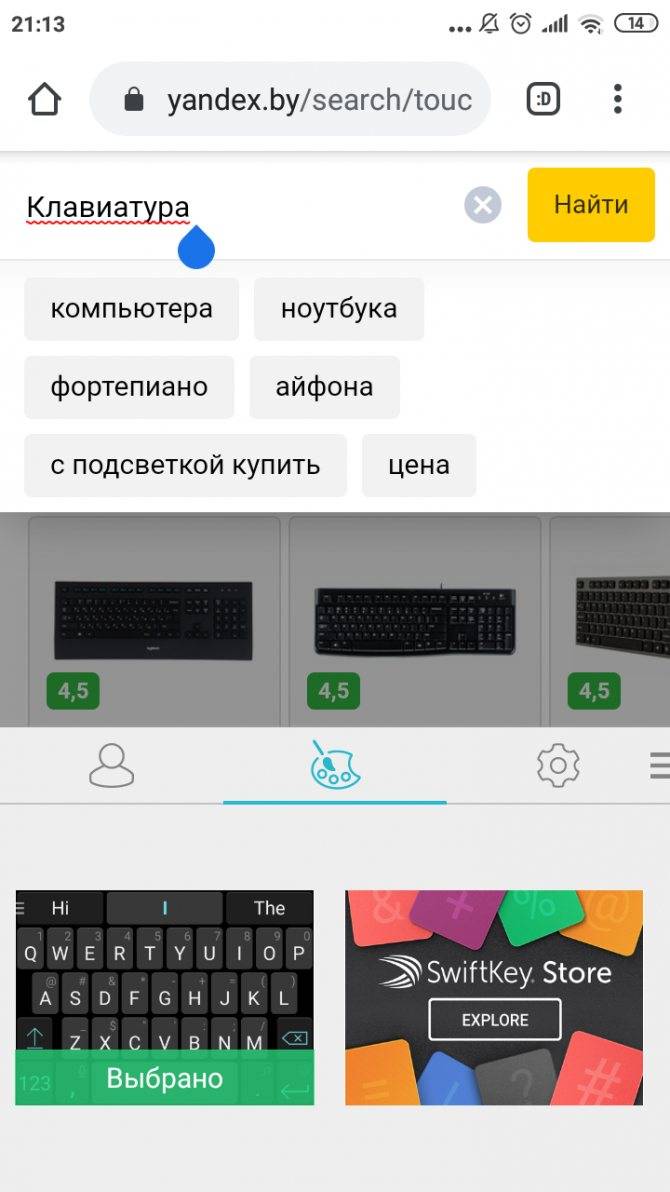Go to the browser home page
This screenshot has width=670, height=1192.
click(x=45, y=99)
